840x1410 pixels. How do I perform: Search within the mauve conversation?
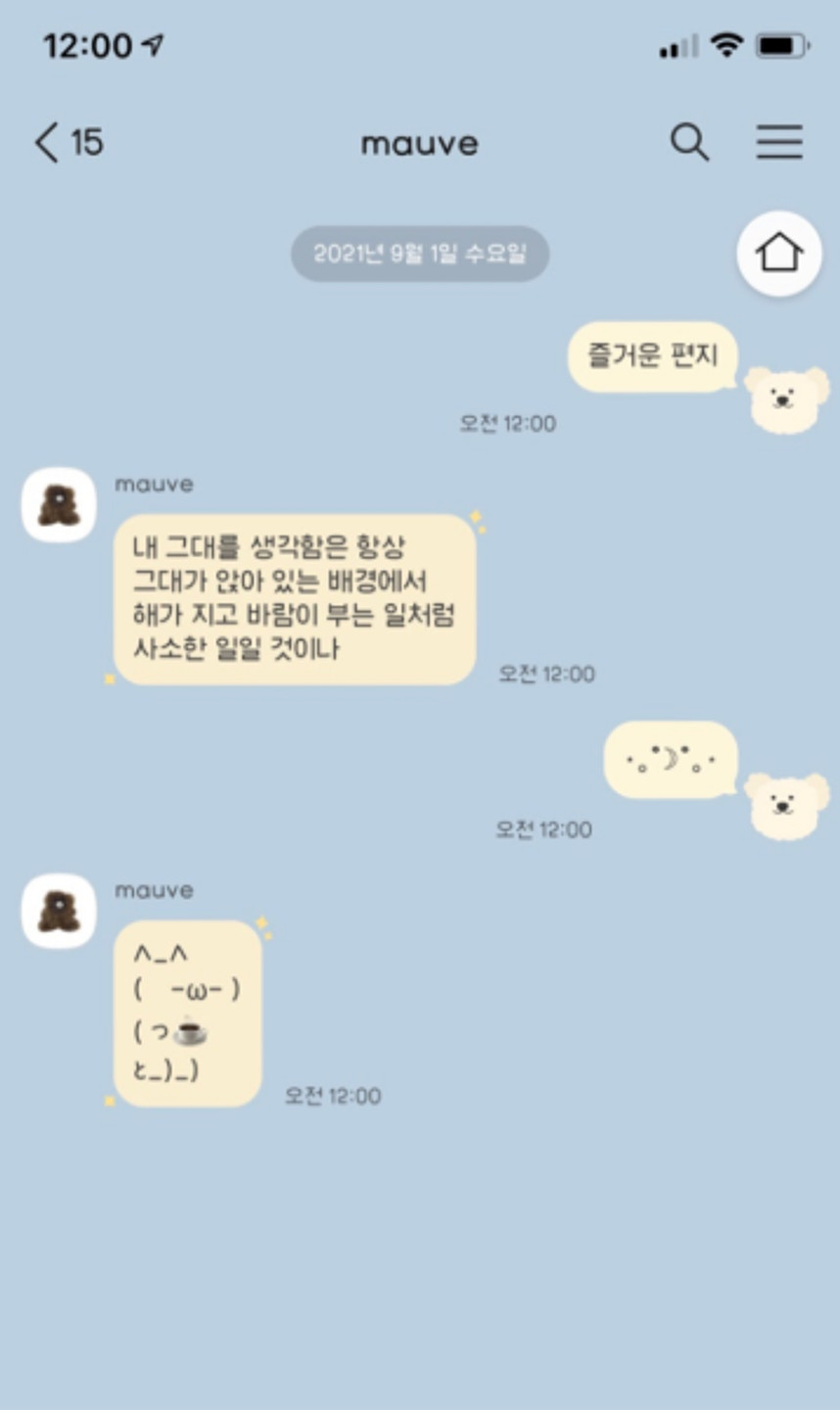tap(689, 143)
